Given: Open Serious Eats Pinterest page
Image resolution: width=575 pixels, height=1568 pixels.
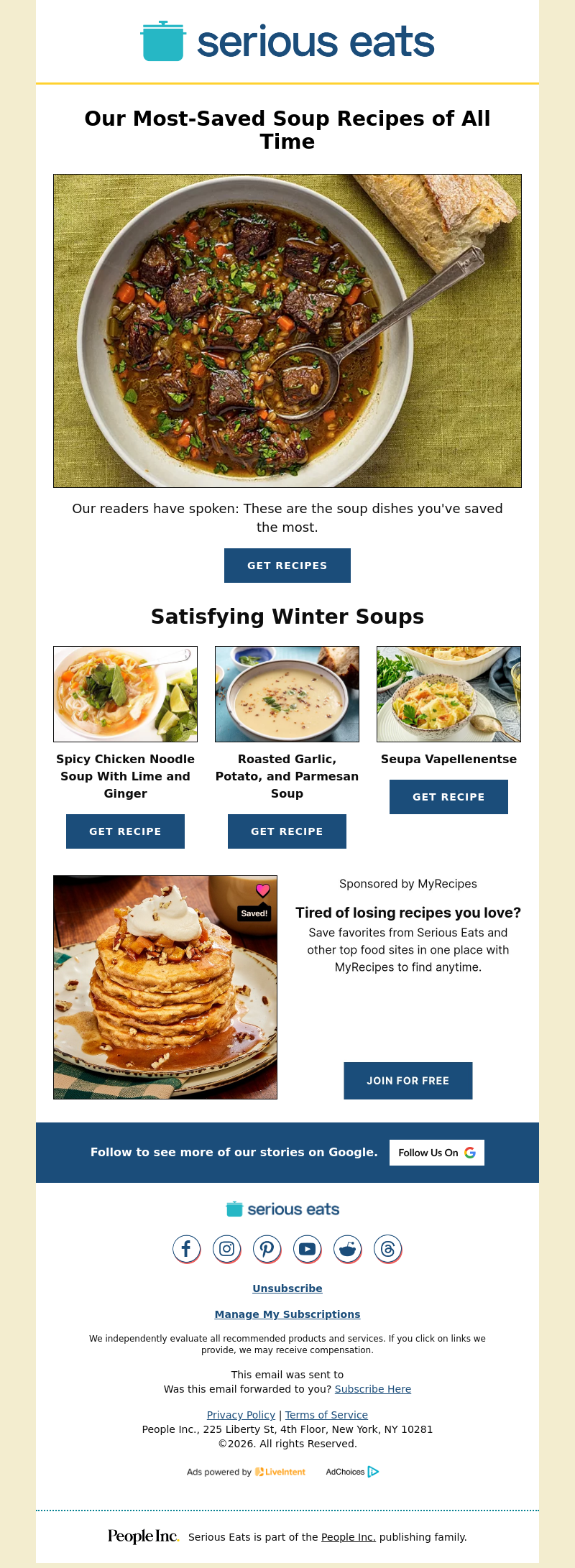Looking at the screenshot, I should point(267,1249).
